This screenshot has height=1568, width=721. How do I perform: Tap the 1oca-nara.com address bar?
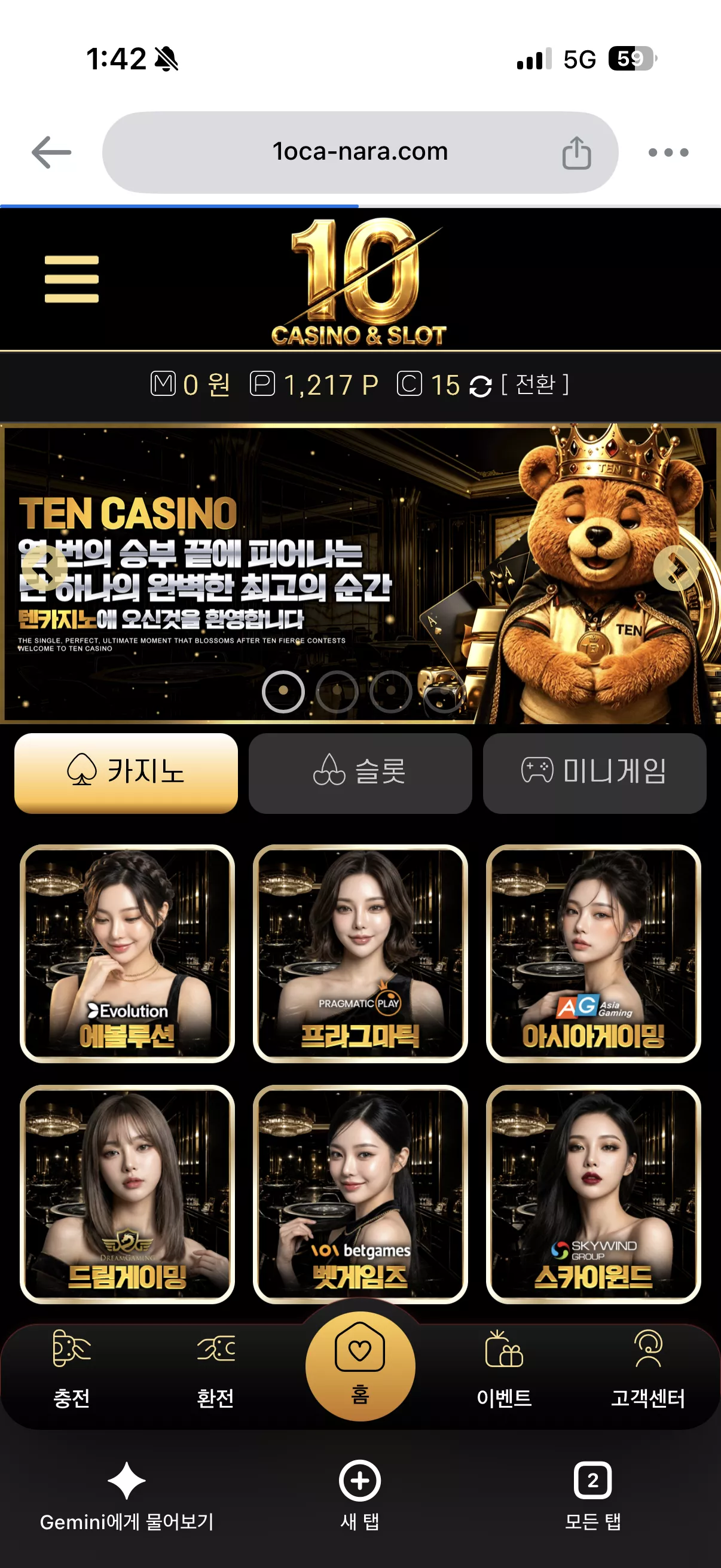click(x=360, y=152)
